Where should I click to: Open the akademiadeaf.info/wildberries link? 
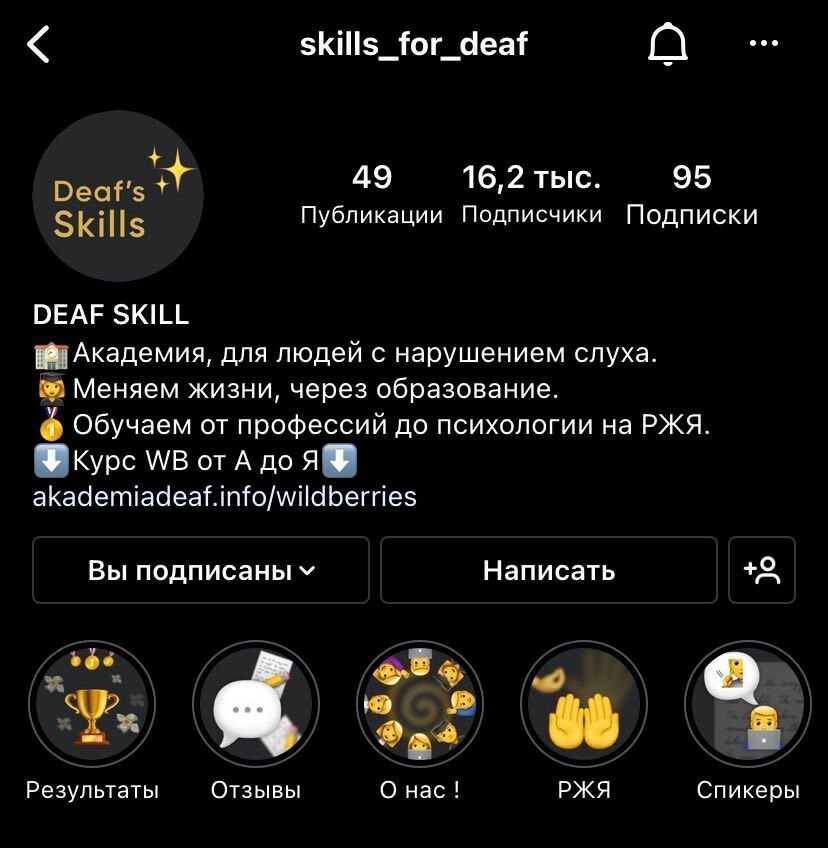(225, 496)
